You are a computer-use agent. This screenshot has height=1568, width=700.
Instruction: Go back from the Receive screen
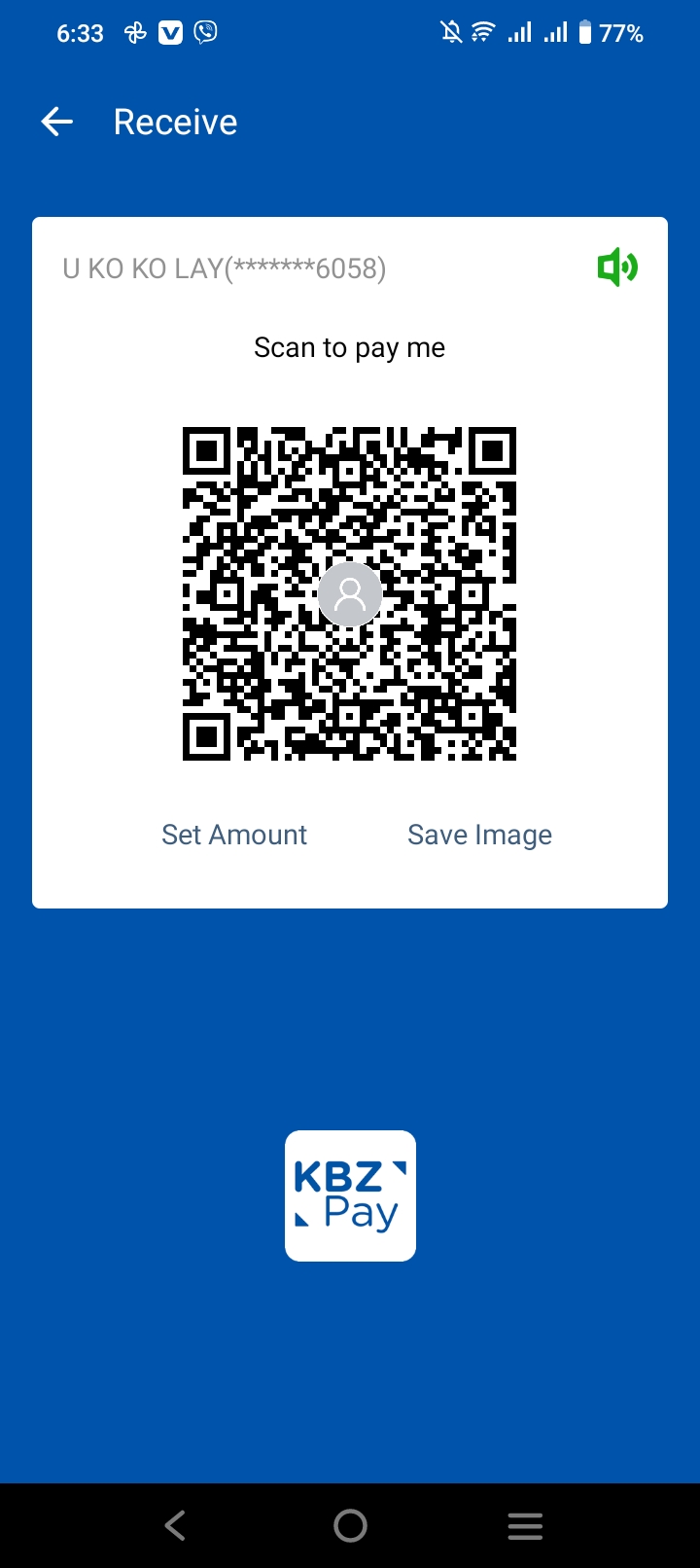coord(57,122)
